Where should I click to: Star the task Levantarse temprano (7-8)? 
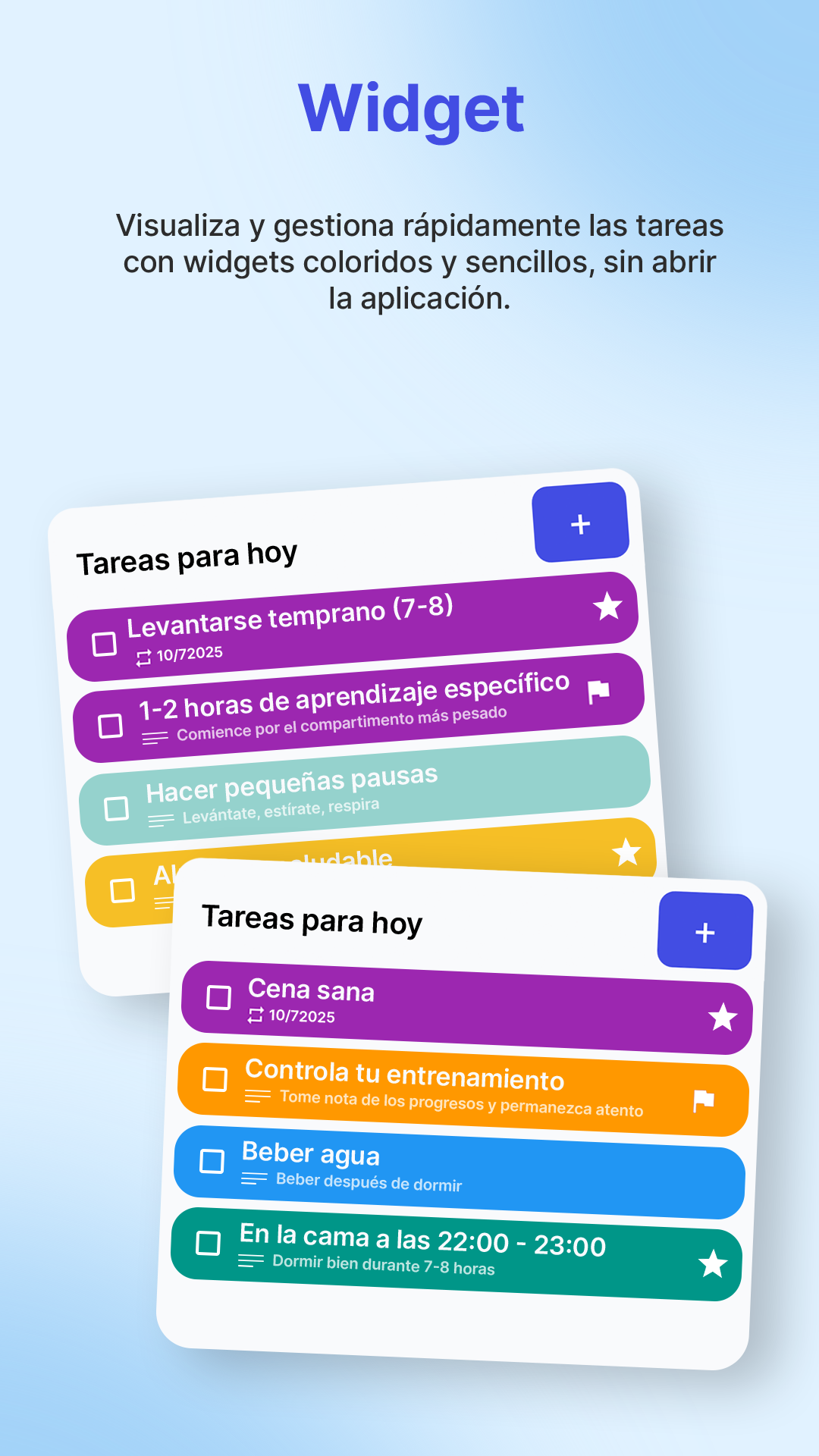(608, 607)
